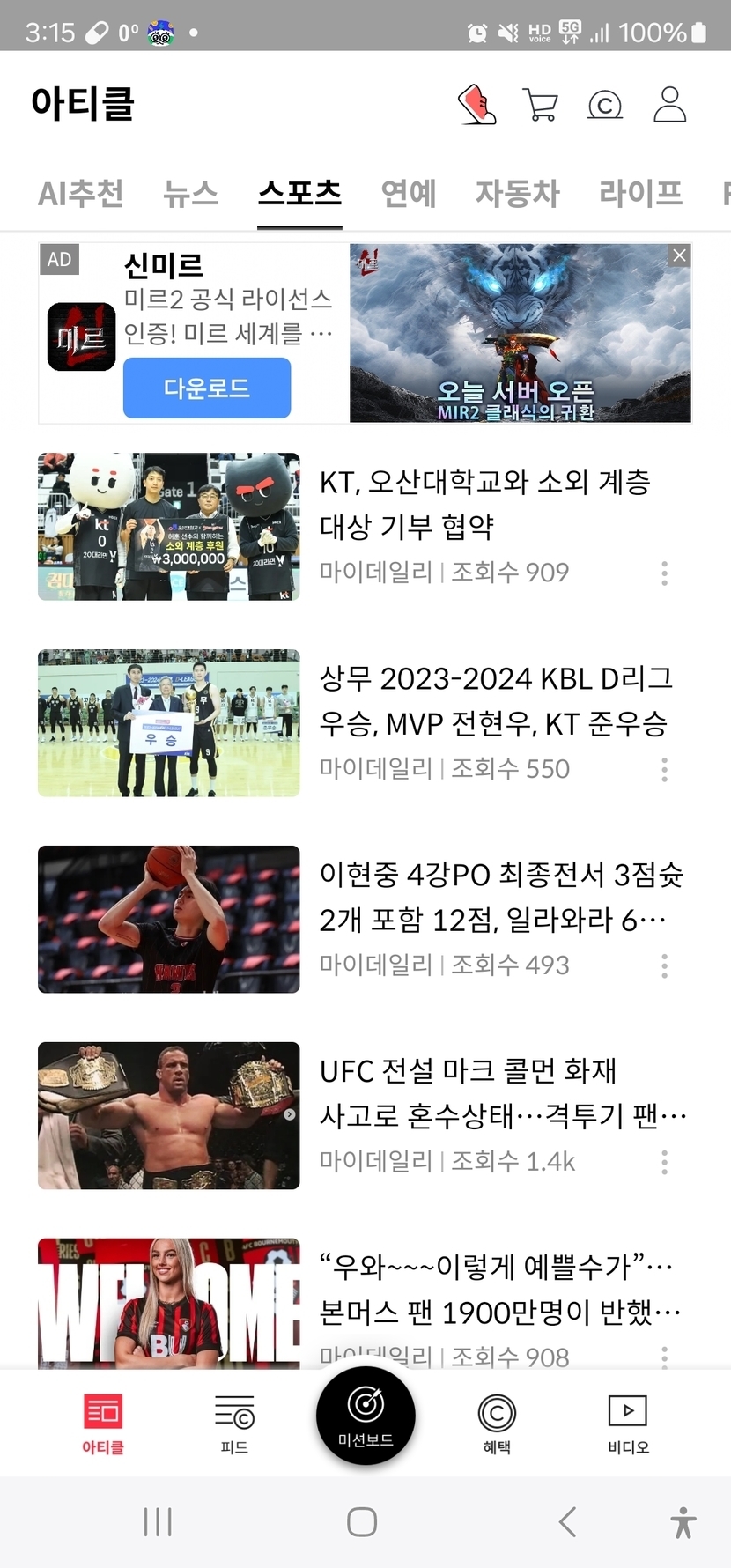Read the 상무 KBL D리그 우승 article
This screenshot has height=1568, width=731.
[x=493, y=701]
